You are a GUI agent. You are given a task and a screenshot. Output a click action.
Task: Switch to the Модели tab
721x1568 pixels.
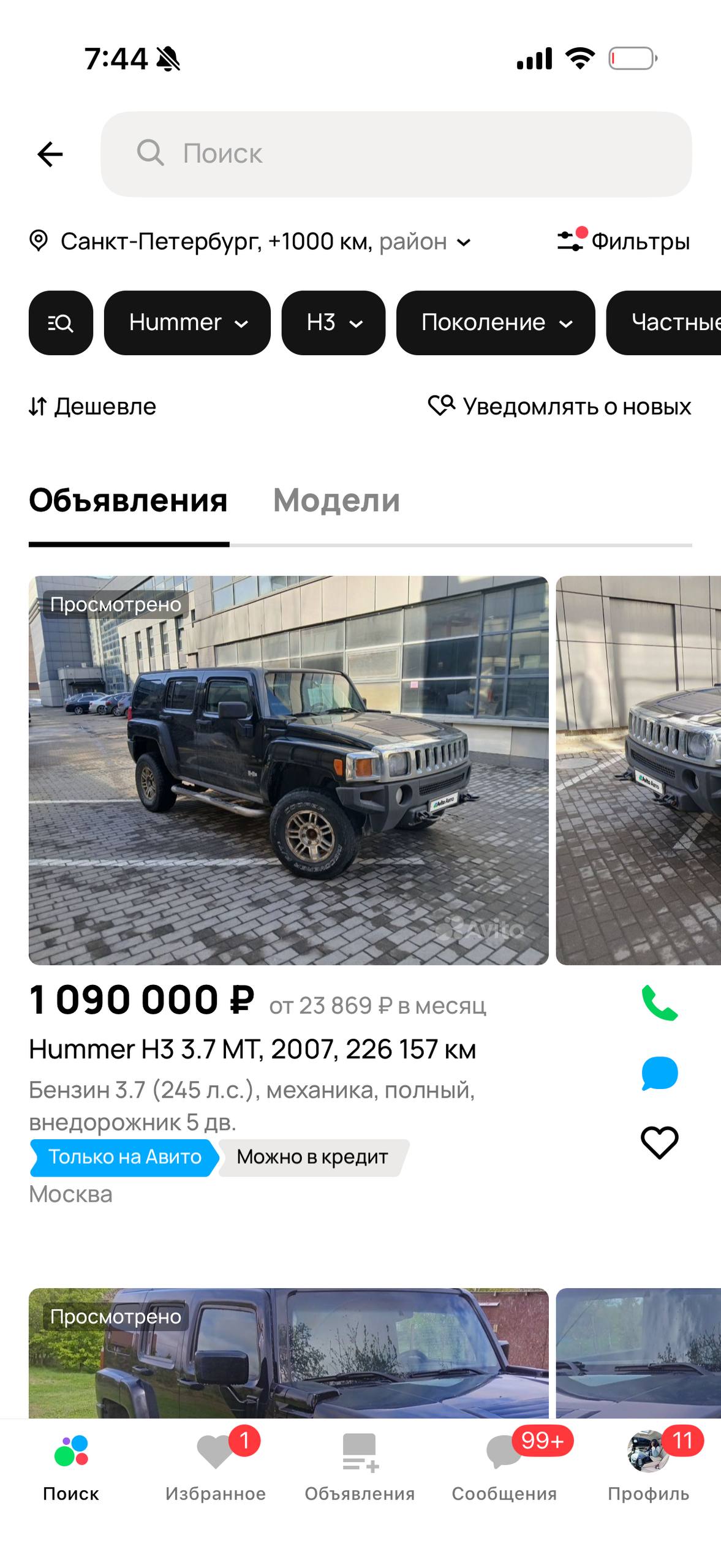click(x=336, y=500)
